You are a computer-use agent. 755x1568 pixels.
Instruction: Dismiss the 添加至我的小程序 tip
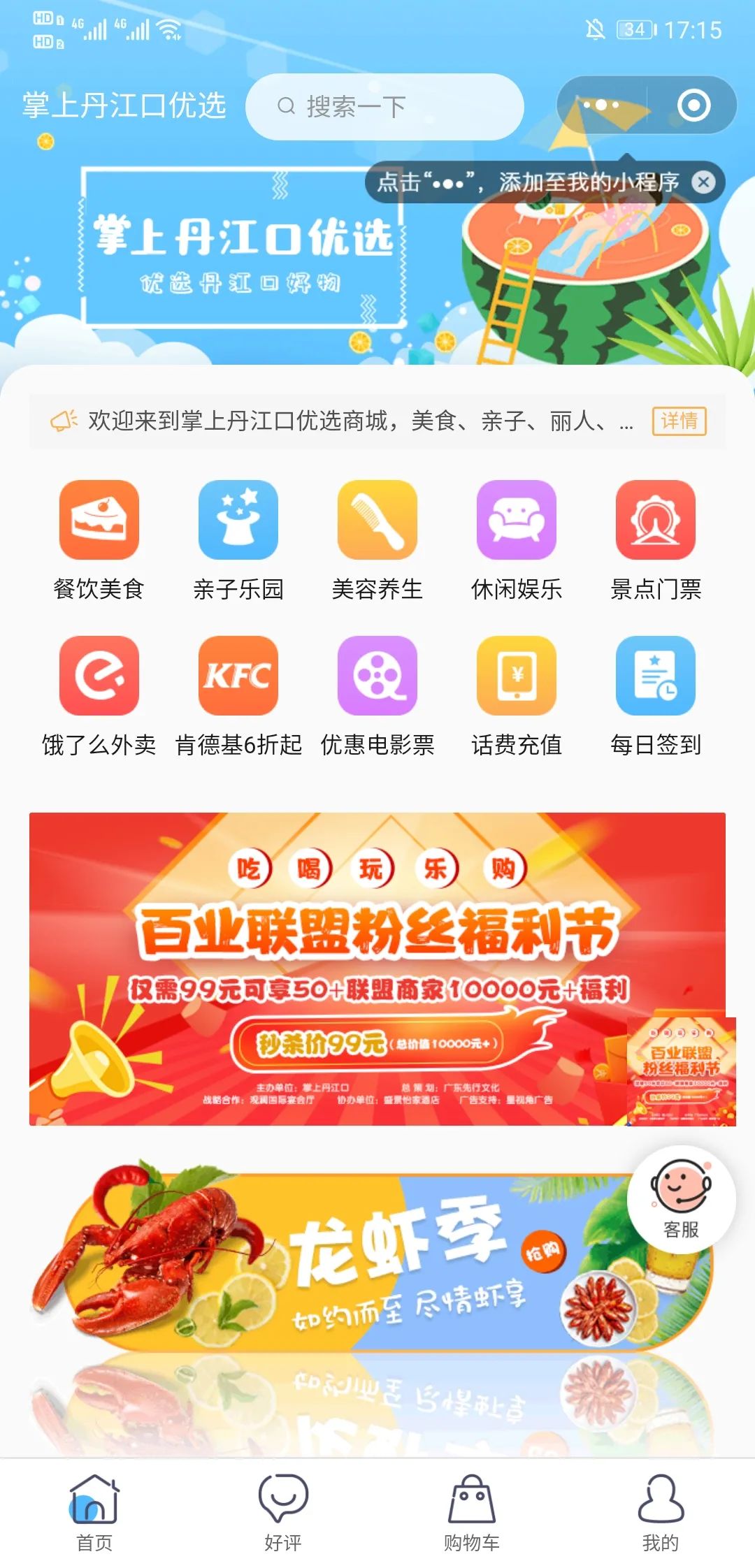click(x=703, y=182)
